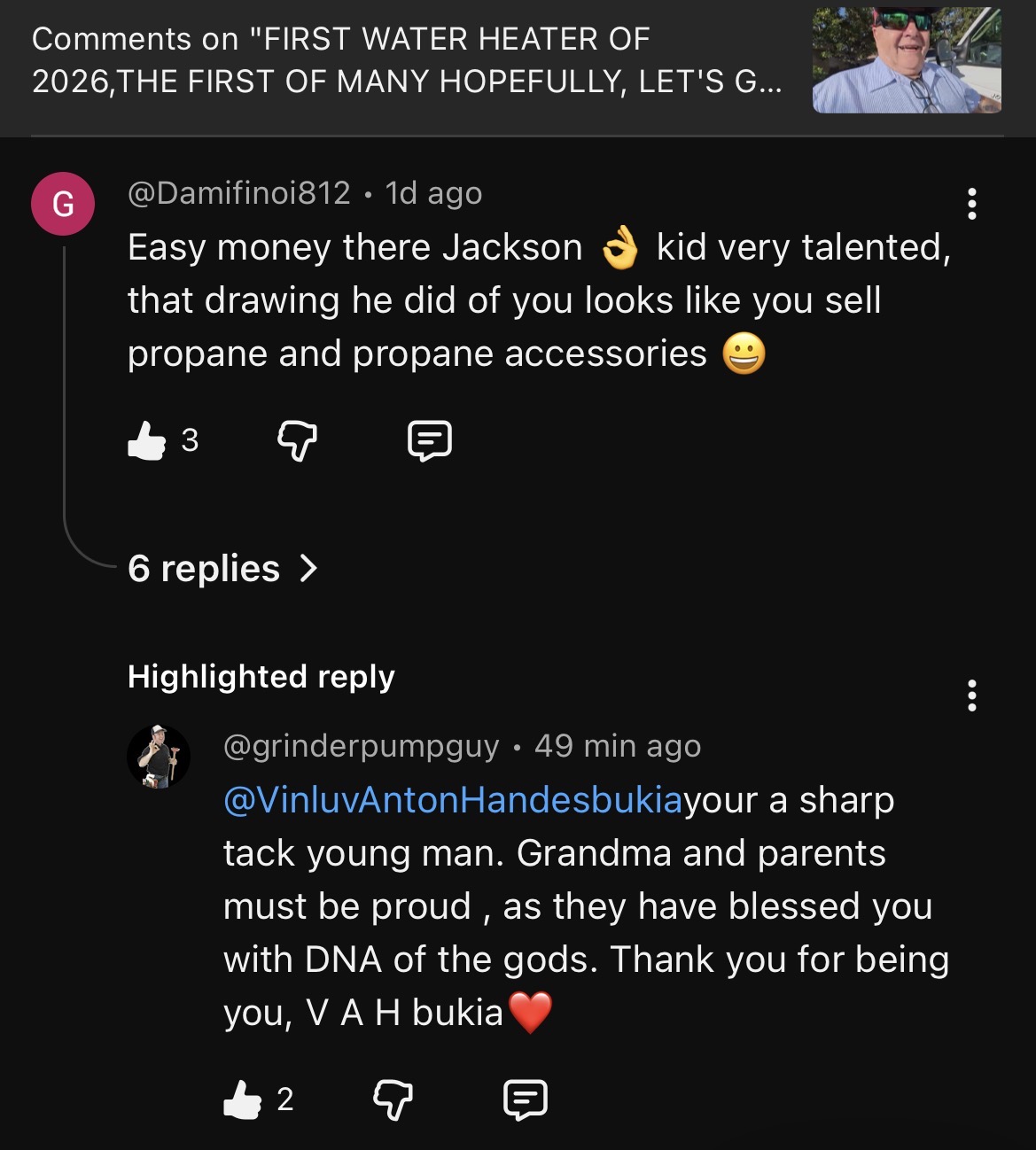Reply to the comment by @Damifinoi812
Viewport: 1036px width, 1150px height.
click(x=430, y=440)
